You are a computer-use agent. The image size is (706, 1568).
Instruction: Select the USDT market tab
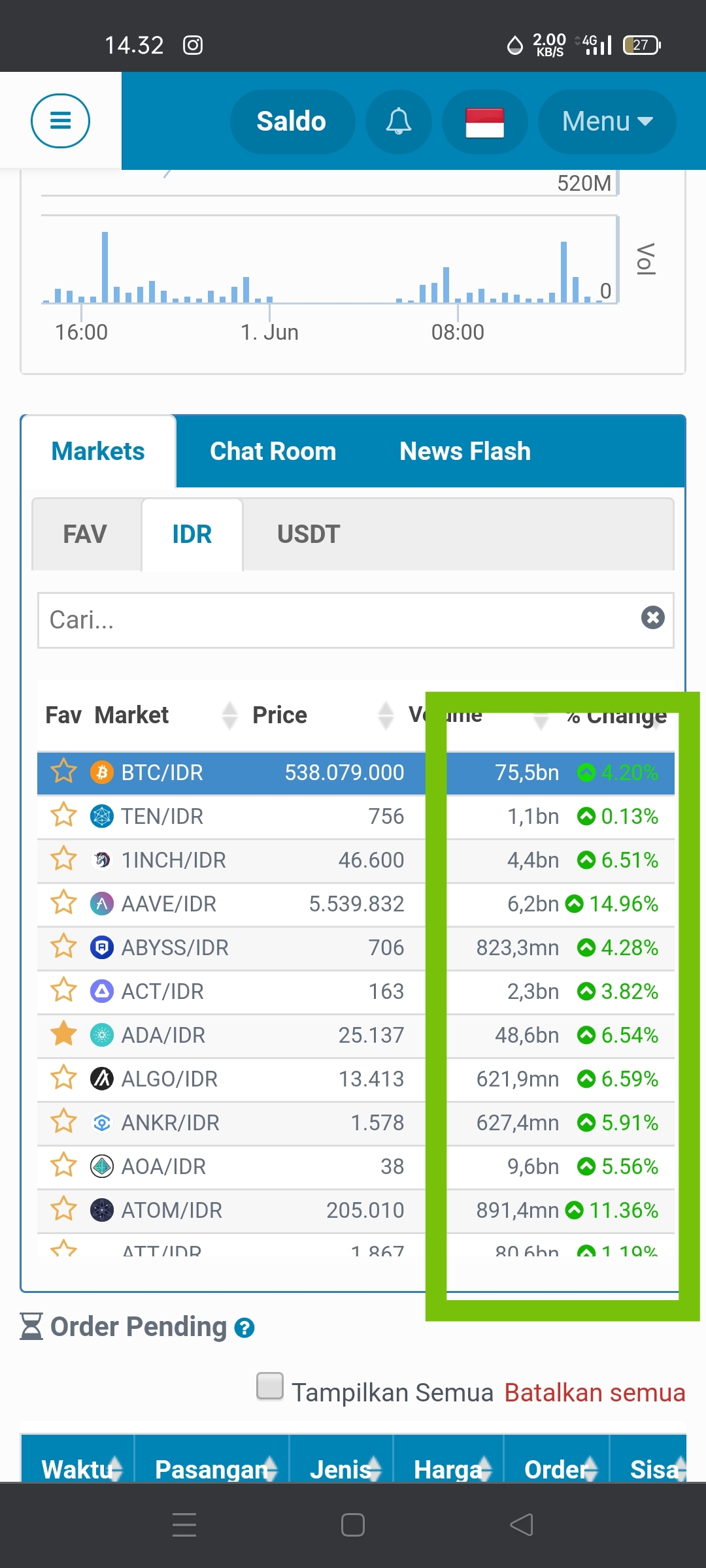point(309,534)
